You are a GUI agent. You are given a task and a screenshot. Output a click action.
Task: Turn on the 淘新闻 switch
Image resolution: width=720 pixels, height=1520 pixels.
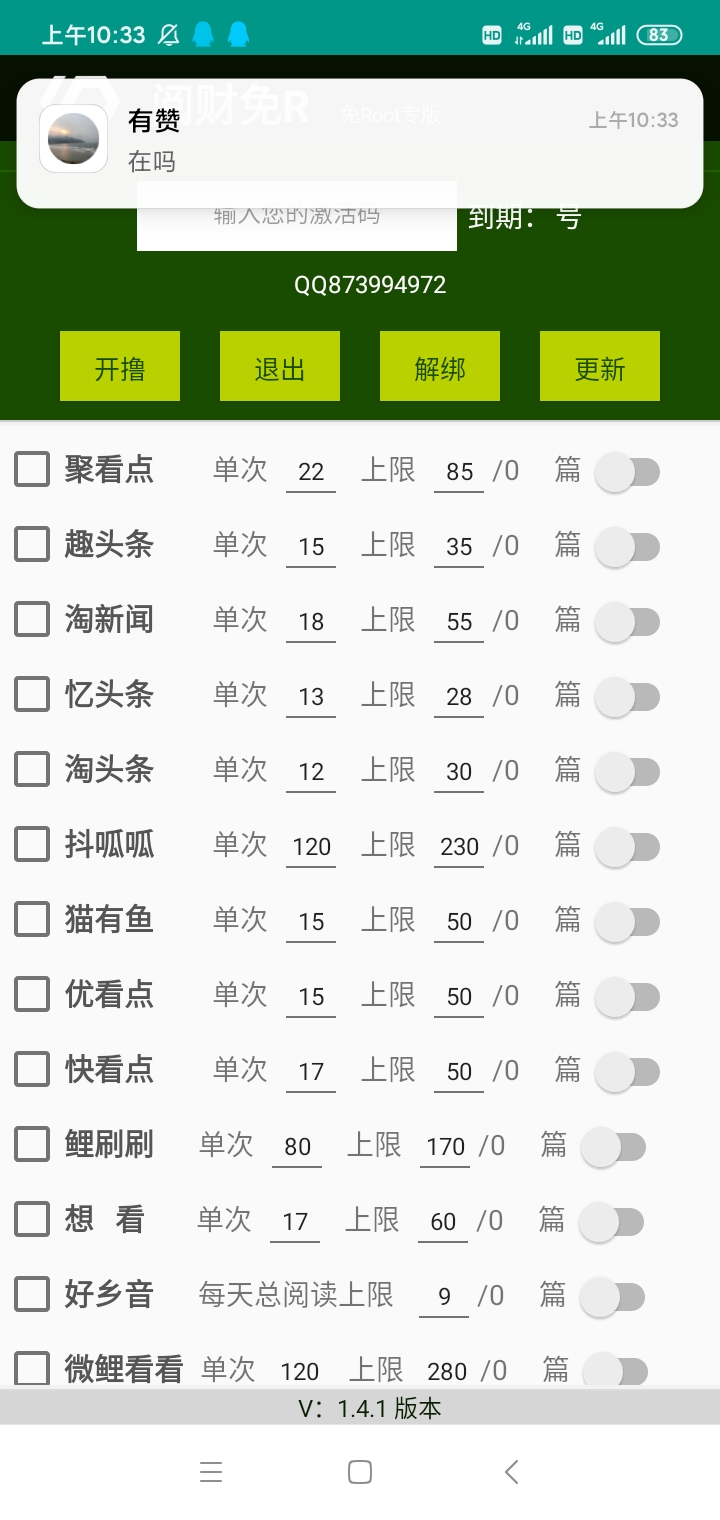tap(628, 622)
